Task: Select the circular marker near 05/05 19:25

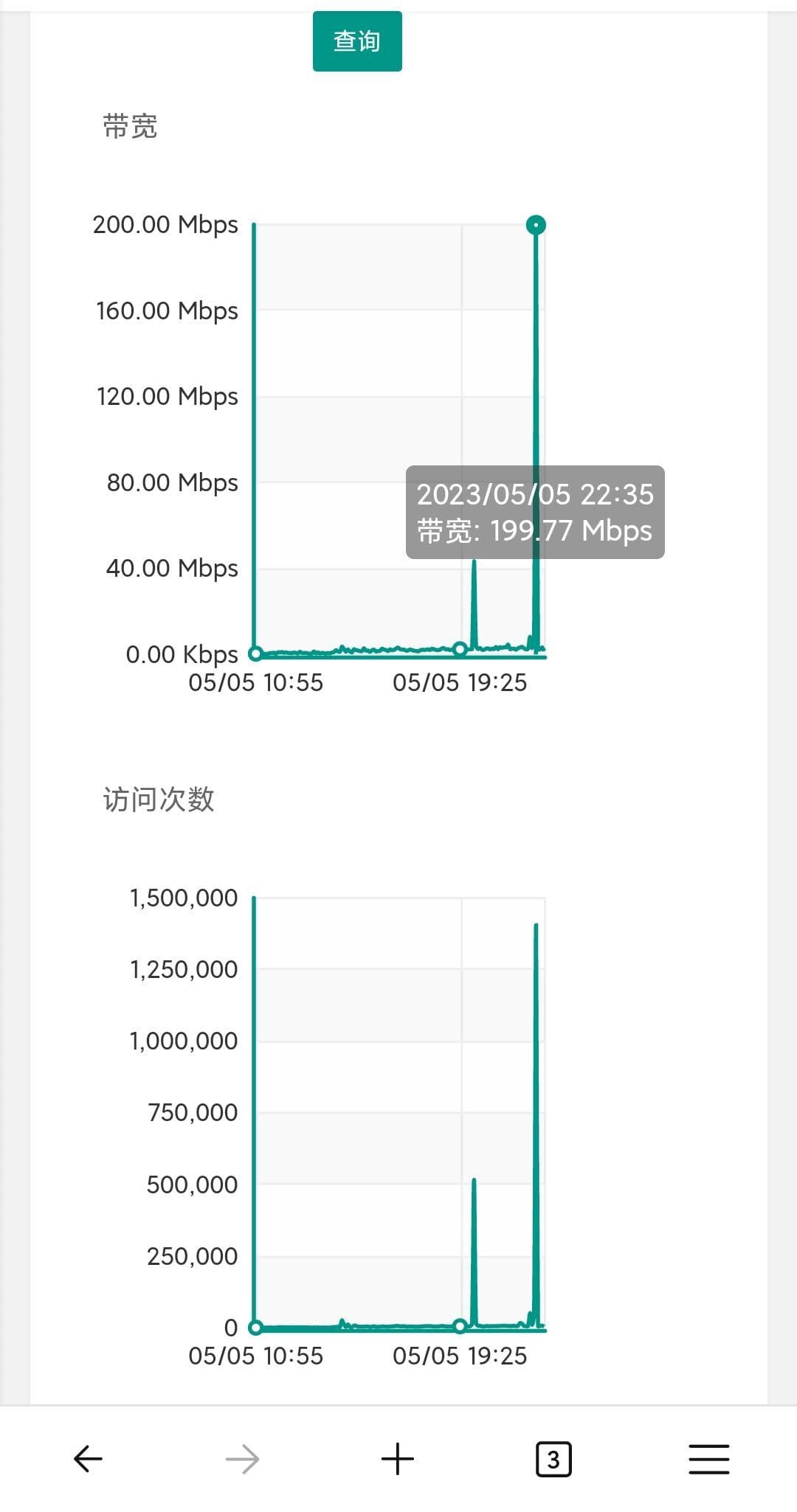Action: (459, 649)
